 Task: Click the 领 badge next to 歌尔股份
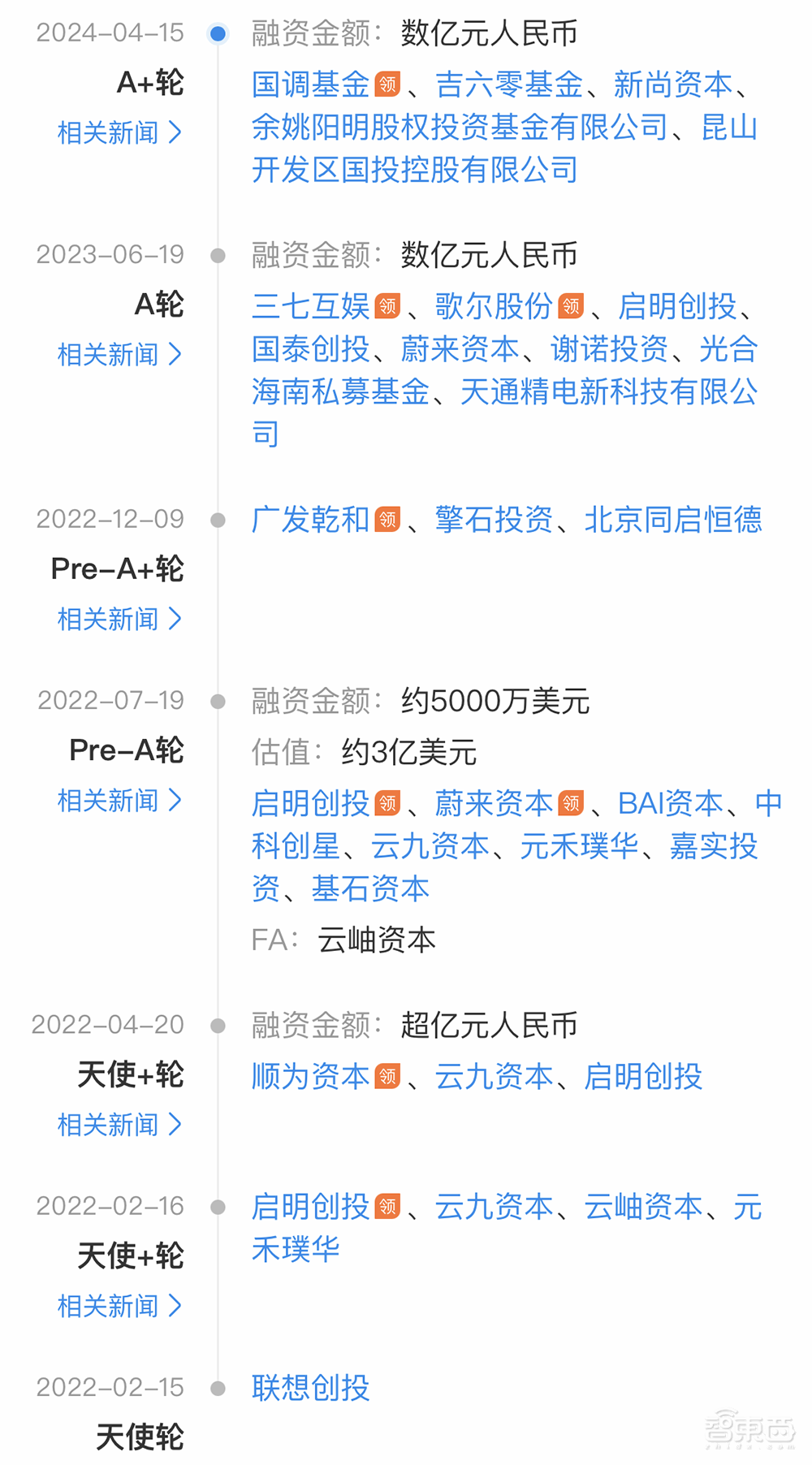pos(571,306)
